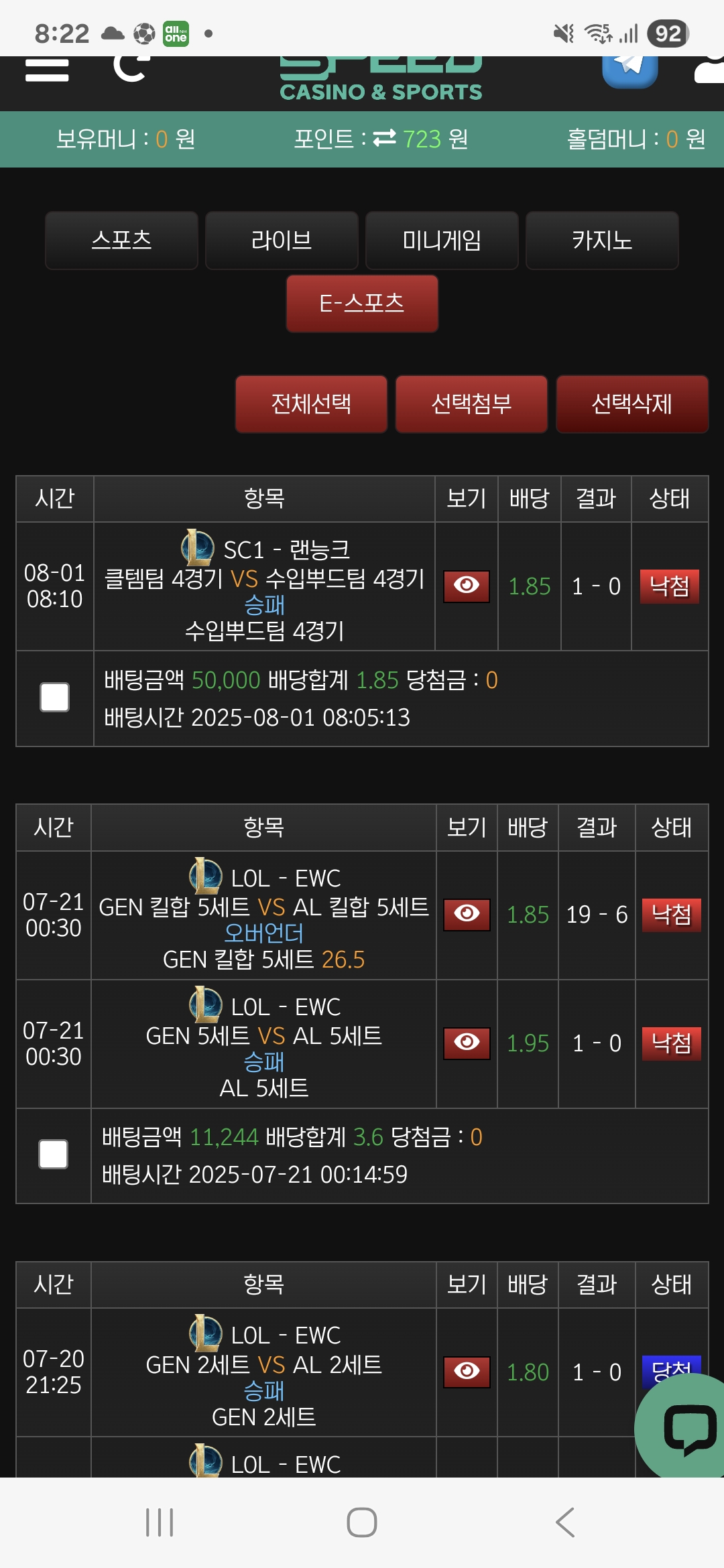
Task: Tap the 전체선택 button
Action: tap(311, 404)
